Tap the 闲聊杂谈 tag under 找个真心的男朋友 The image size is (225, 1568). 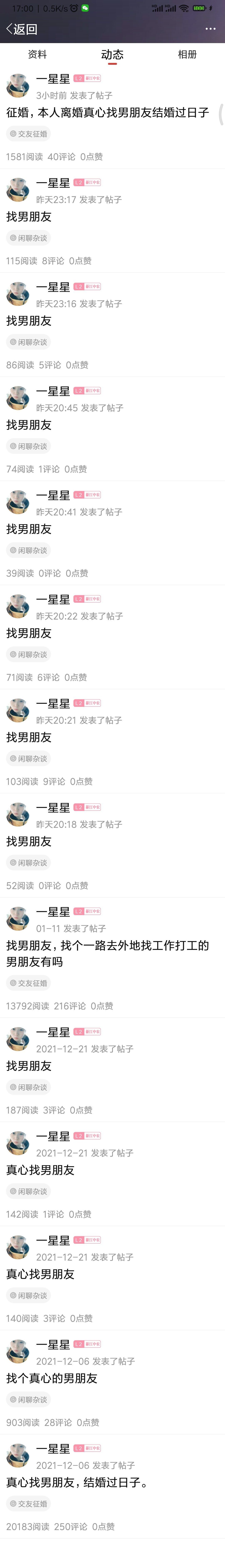29,1399
